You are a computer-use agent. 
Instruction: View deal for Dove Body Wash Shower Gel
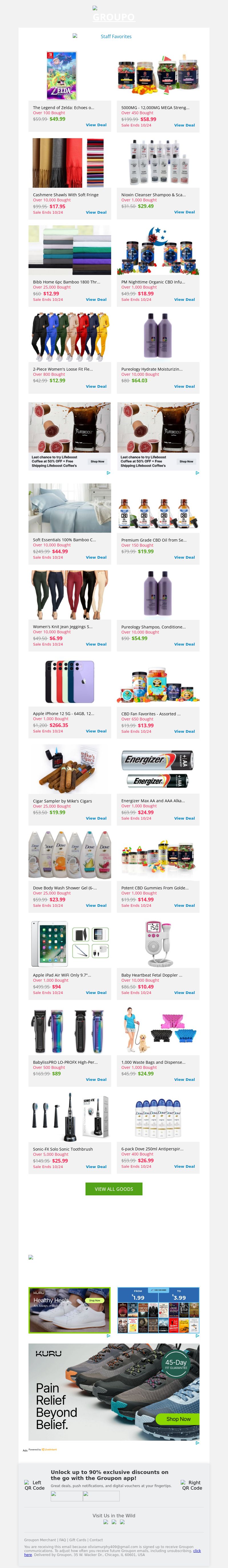(x=96, y=905)
